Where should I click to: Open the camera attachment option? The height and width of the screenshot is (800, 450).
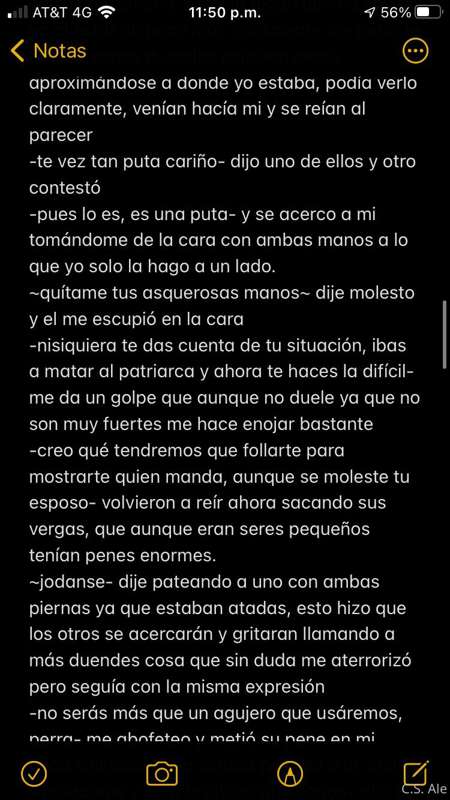click(162, 774)
